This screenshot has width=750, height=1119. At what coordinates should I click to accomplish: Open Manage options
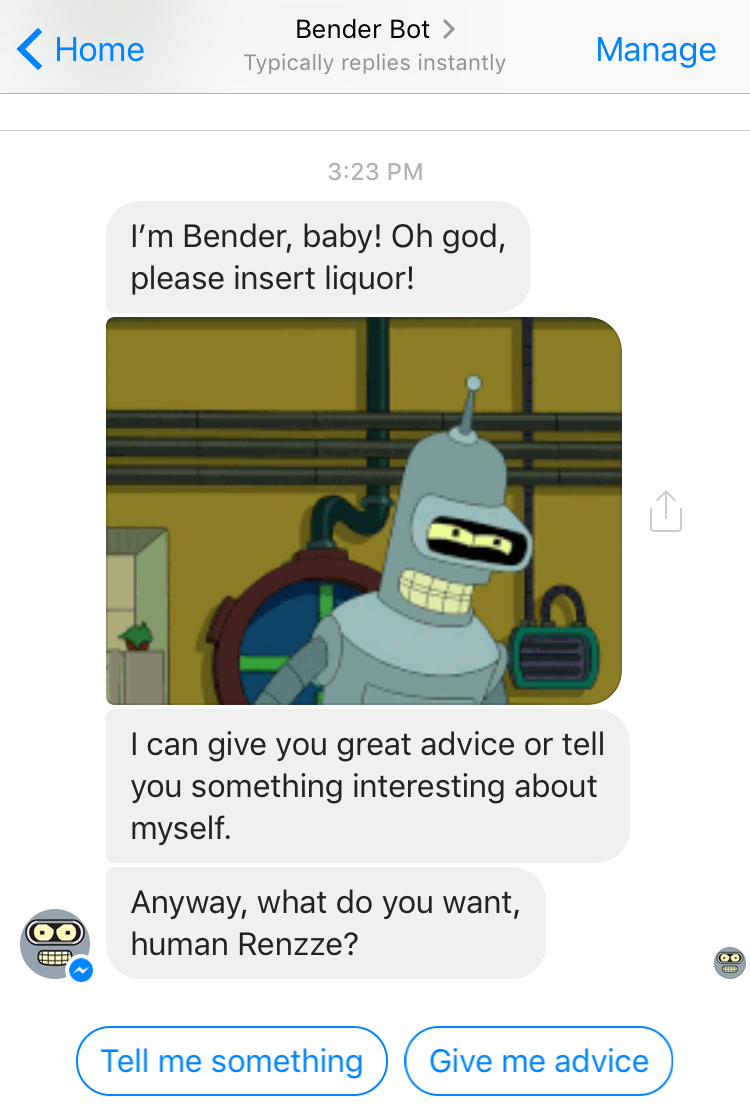click(655, 49)
